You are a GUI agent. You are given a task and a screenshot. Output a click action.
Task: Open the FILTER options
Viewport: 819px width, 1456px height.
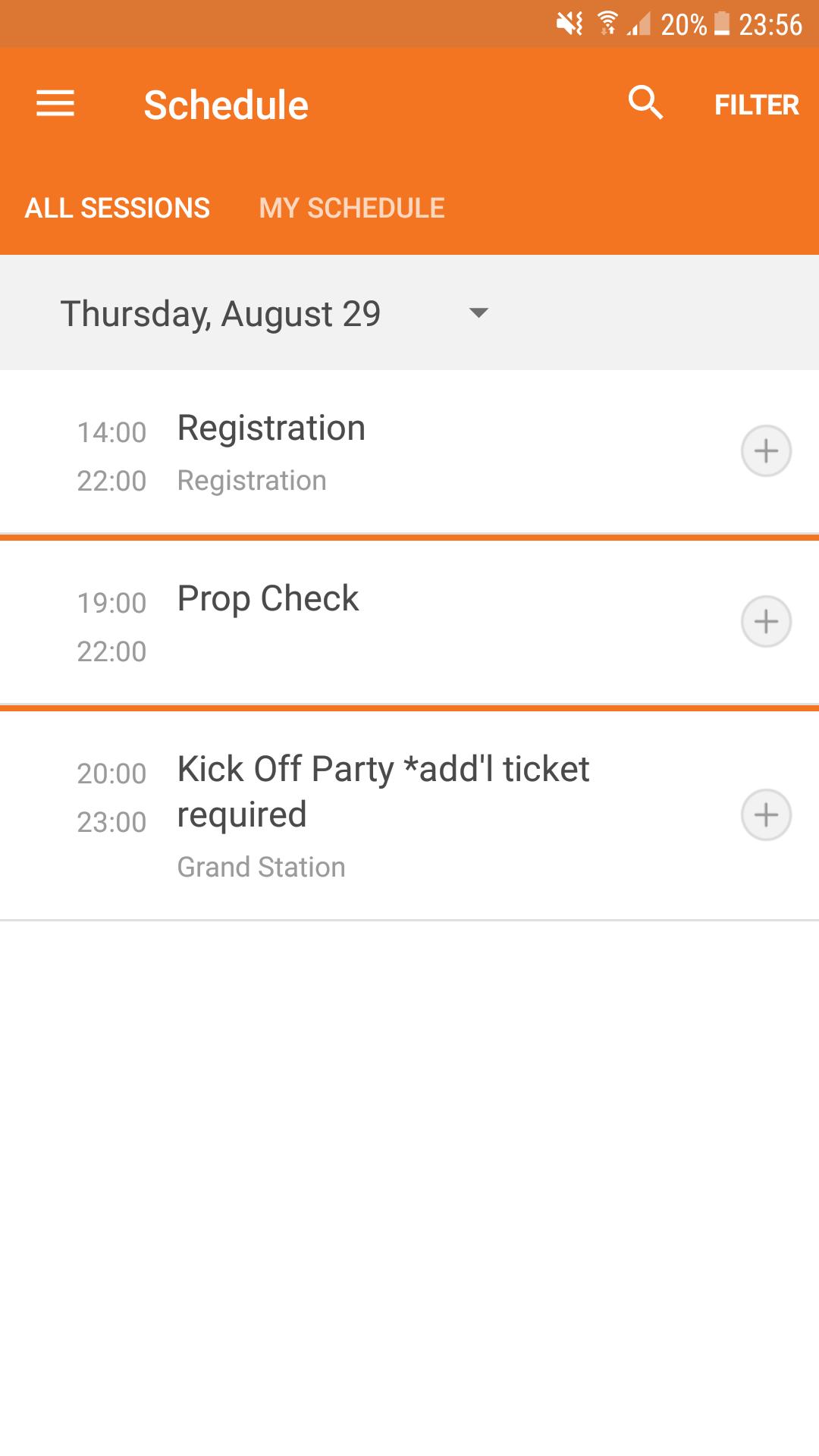pyautogui.click(x=756, y=104)
